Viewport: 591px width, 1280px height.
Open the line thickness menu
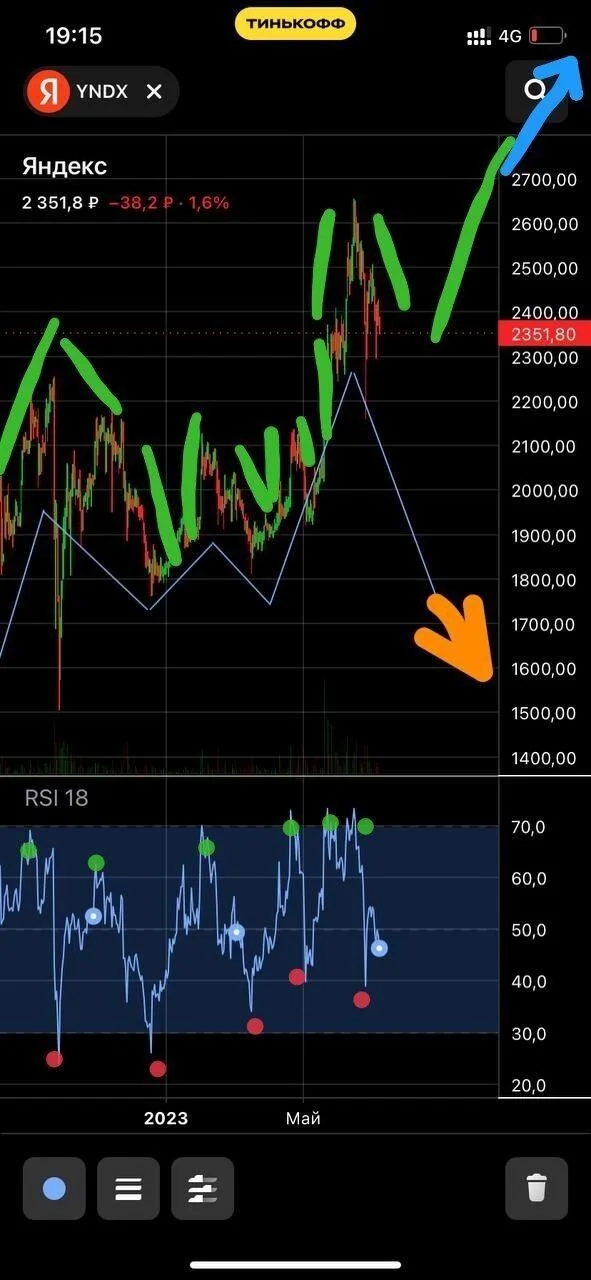click(x=128, y=1188)
